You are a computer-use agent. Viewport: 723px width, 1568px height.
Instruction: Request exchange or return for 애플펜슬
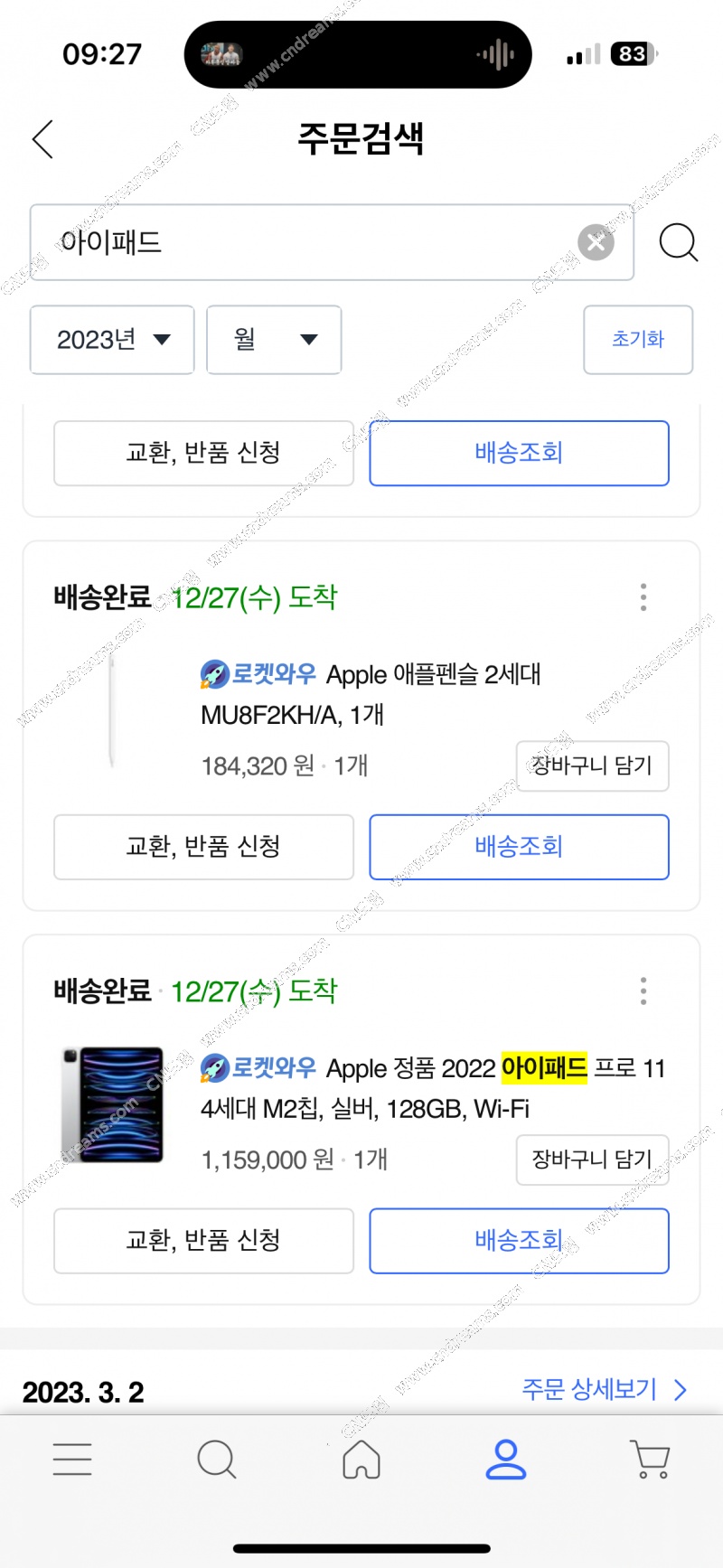[203, 847]
